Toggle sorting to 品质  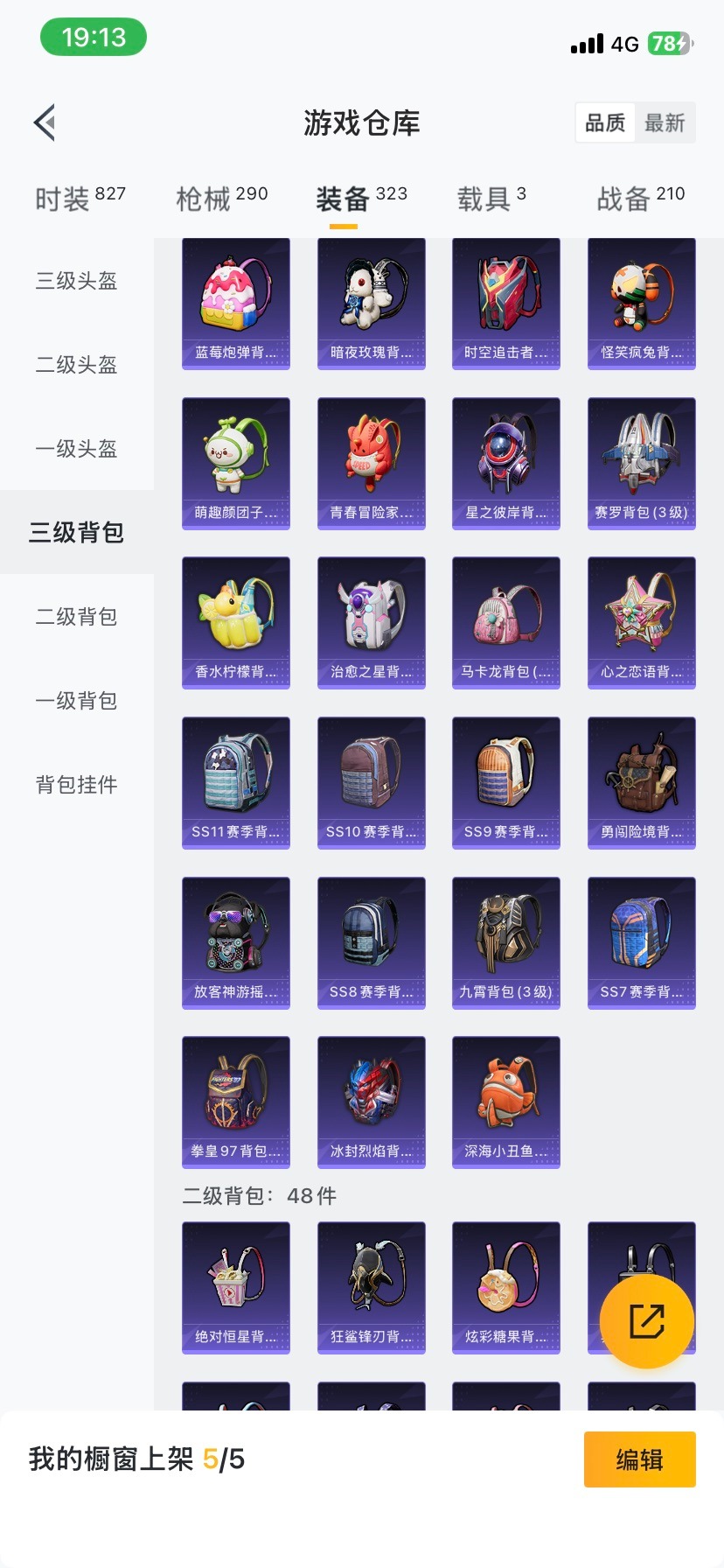click(605, 122)
